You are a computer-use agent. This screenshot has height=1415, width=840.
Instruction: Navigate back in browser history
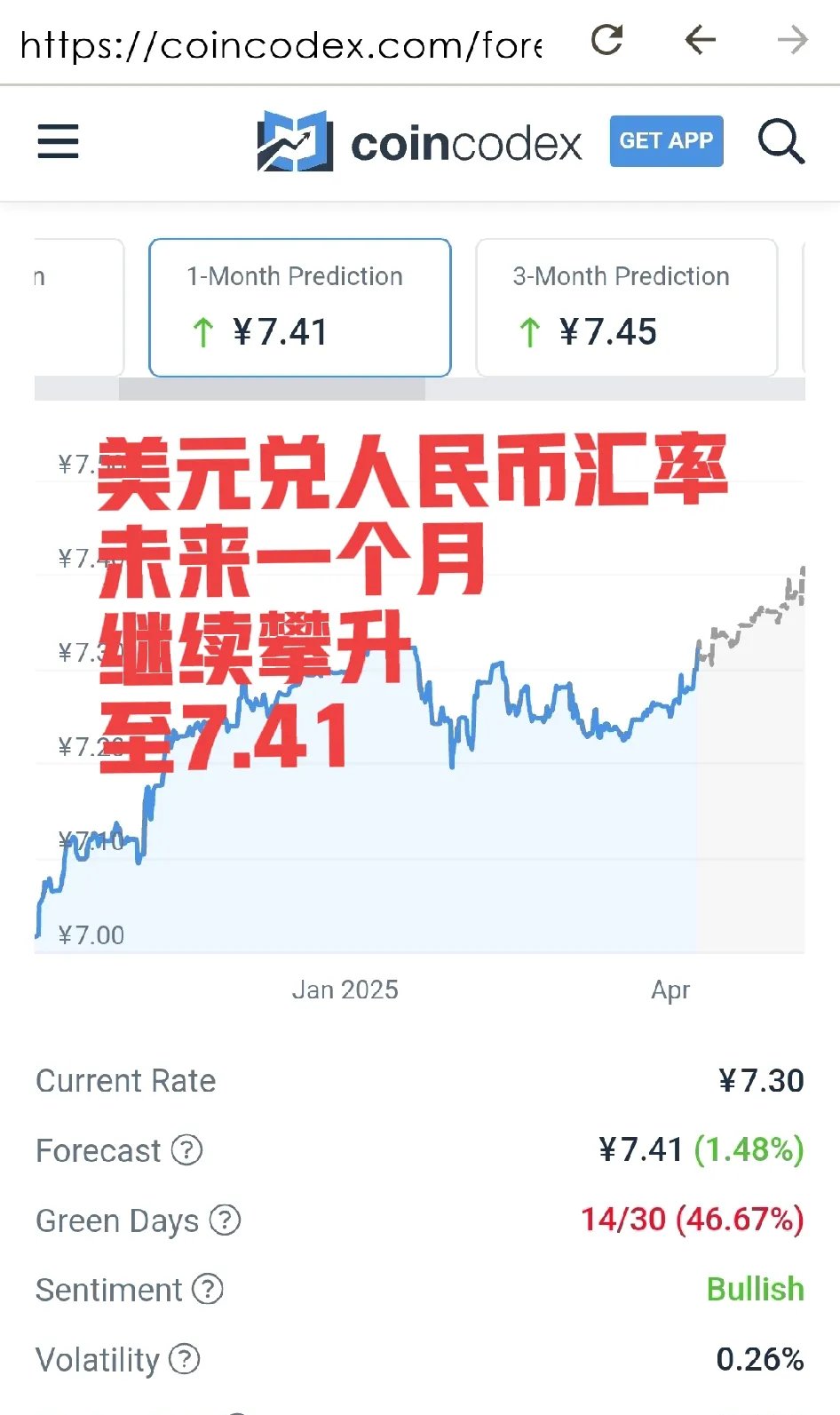pos(700,40)
